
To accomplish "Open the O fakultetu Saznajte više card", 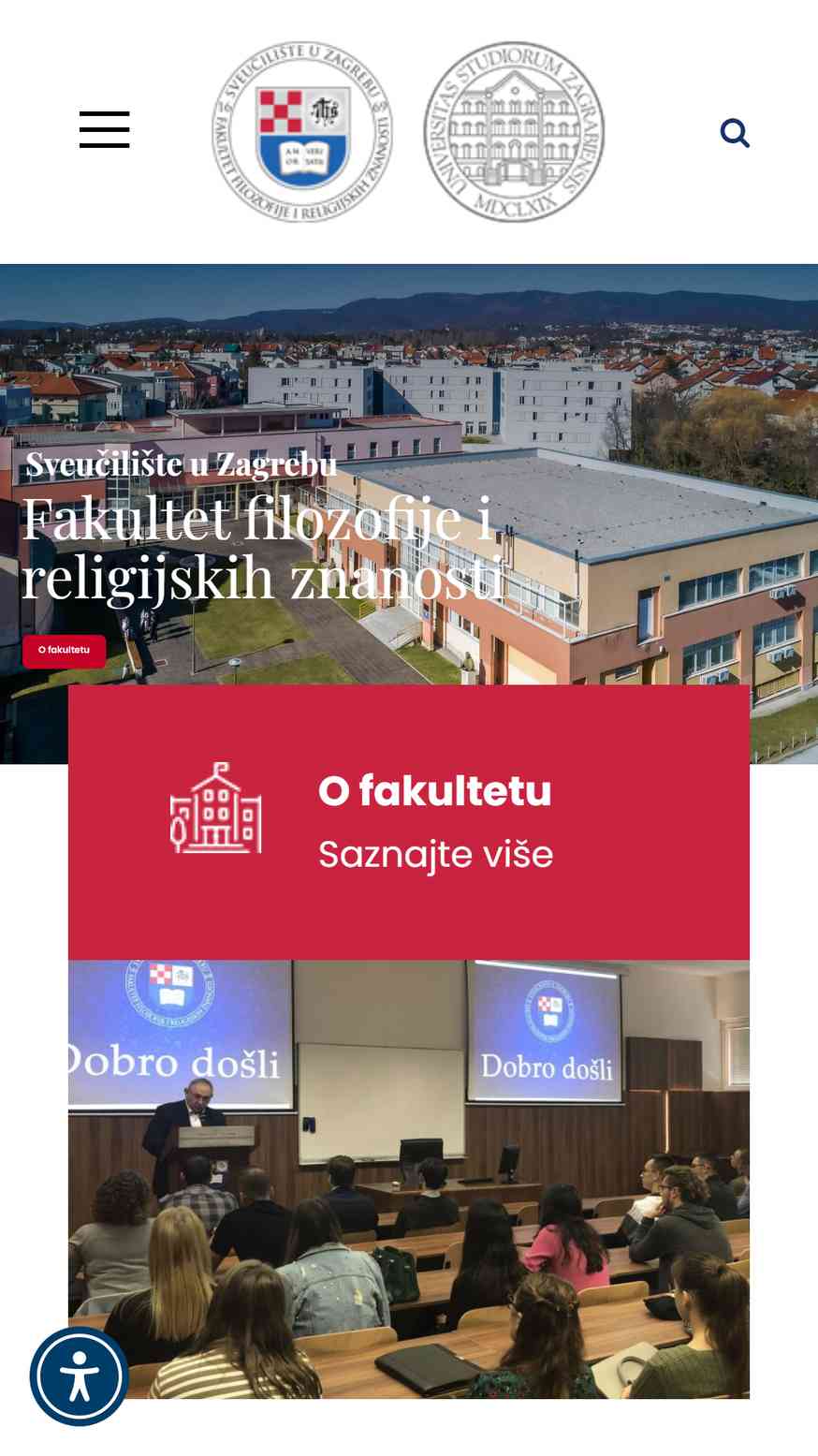I will [409, 821].
